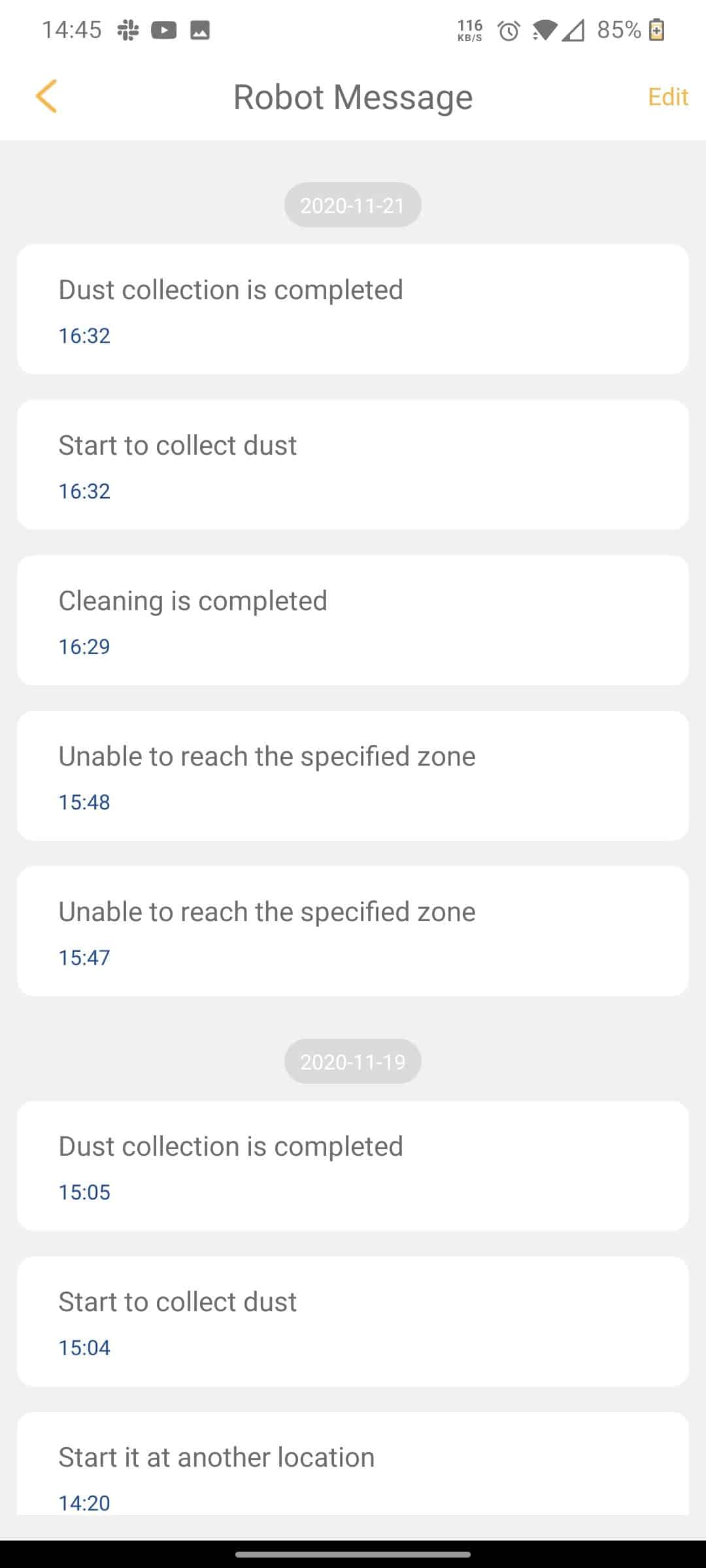Open the Cleaning is completed message
The height and width of the screenshot is (1568, 706).
coord(353,620)
